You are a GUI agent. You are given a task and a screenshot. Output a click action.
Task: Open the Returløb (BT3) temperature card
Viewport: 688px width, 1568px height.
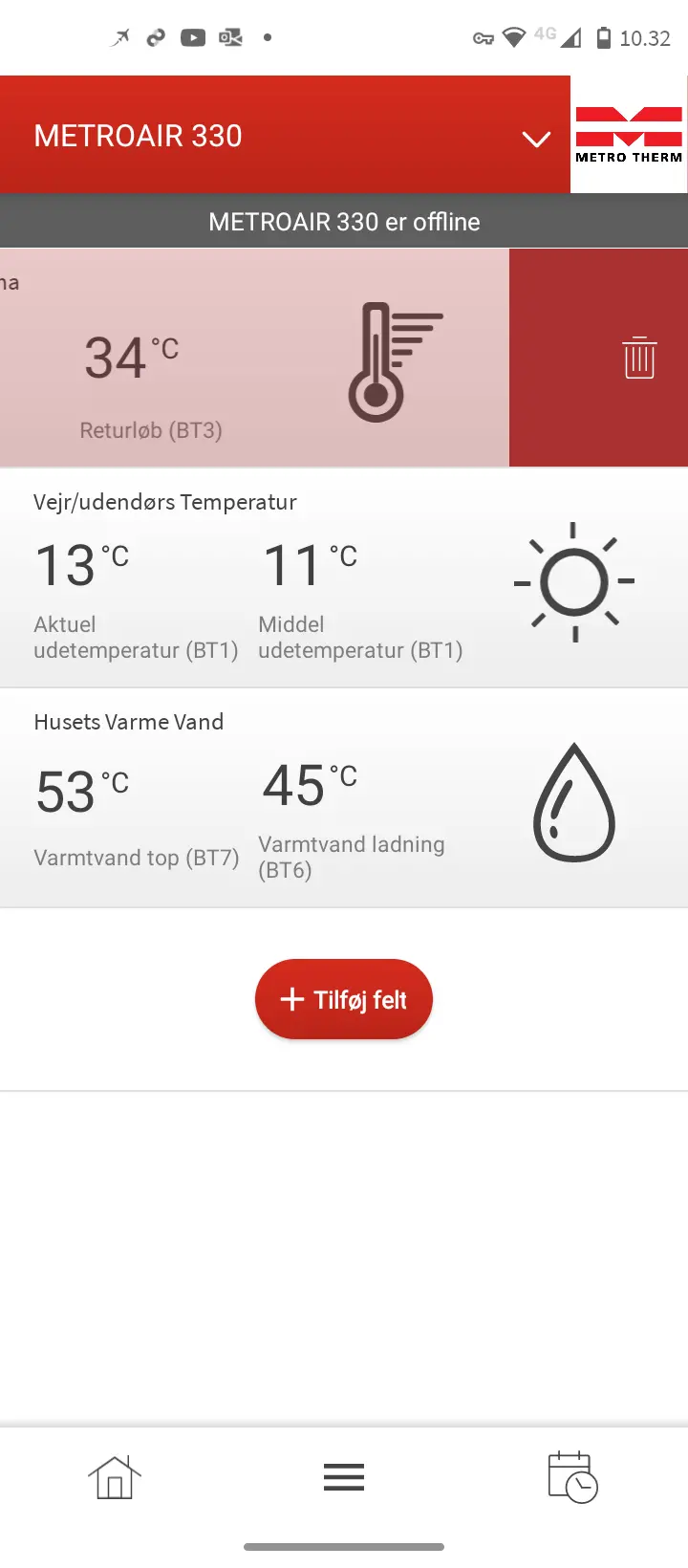tap(254, 358)
